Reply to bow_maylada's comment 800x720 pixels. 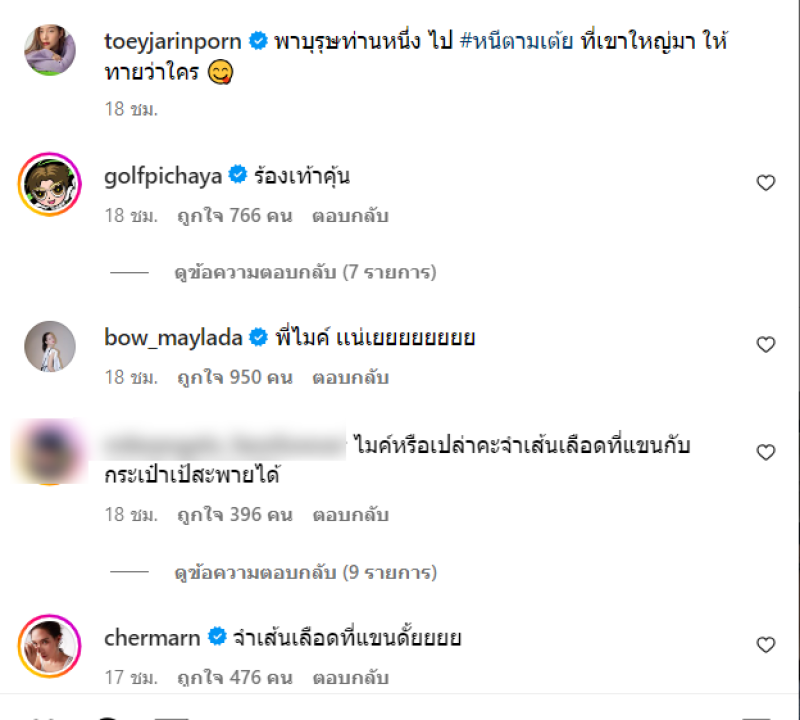pos(350,378)
